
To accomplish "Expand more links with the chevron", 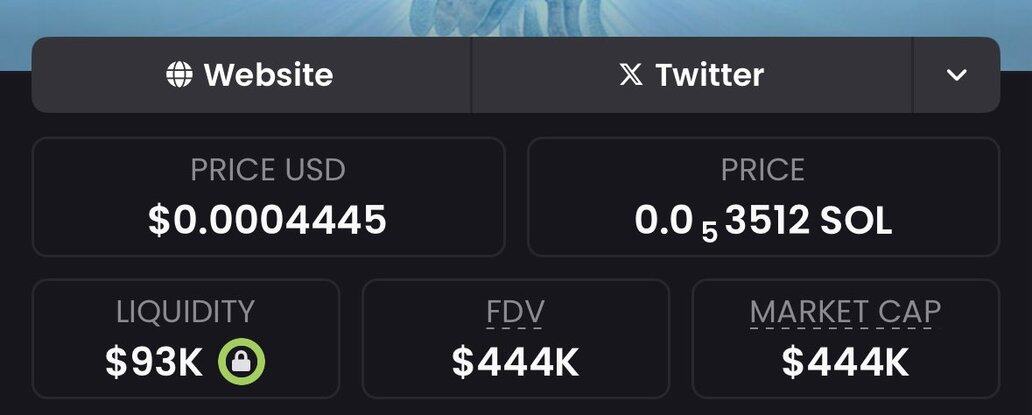I will (956, 75).
